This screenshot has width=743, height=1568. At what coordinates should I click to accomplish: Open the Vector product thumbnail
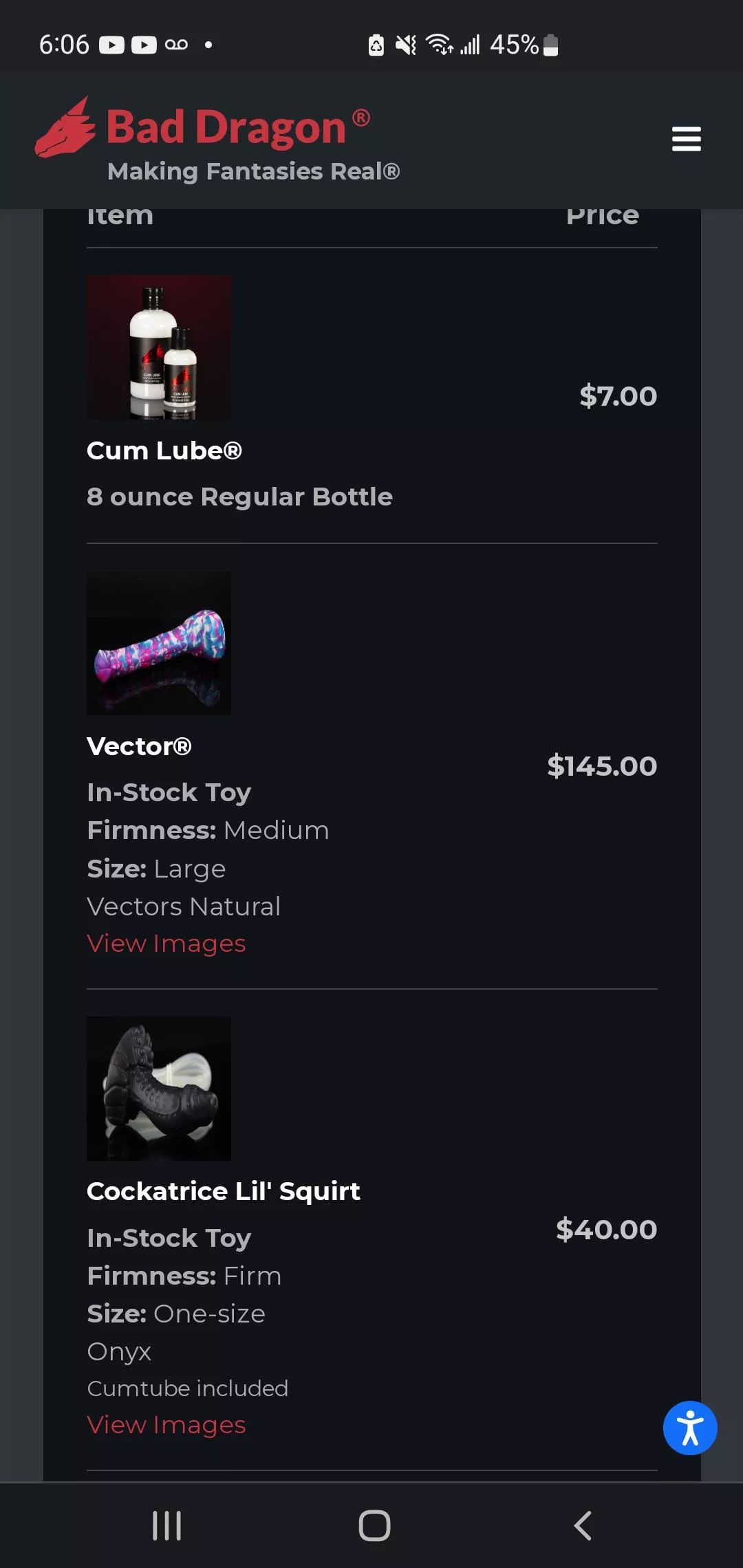point(159,643)
